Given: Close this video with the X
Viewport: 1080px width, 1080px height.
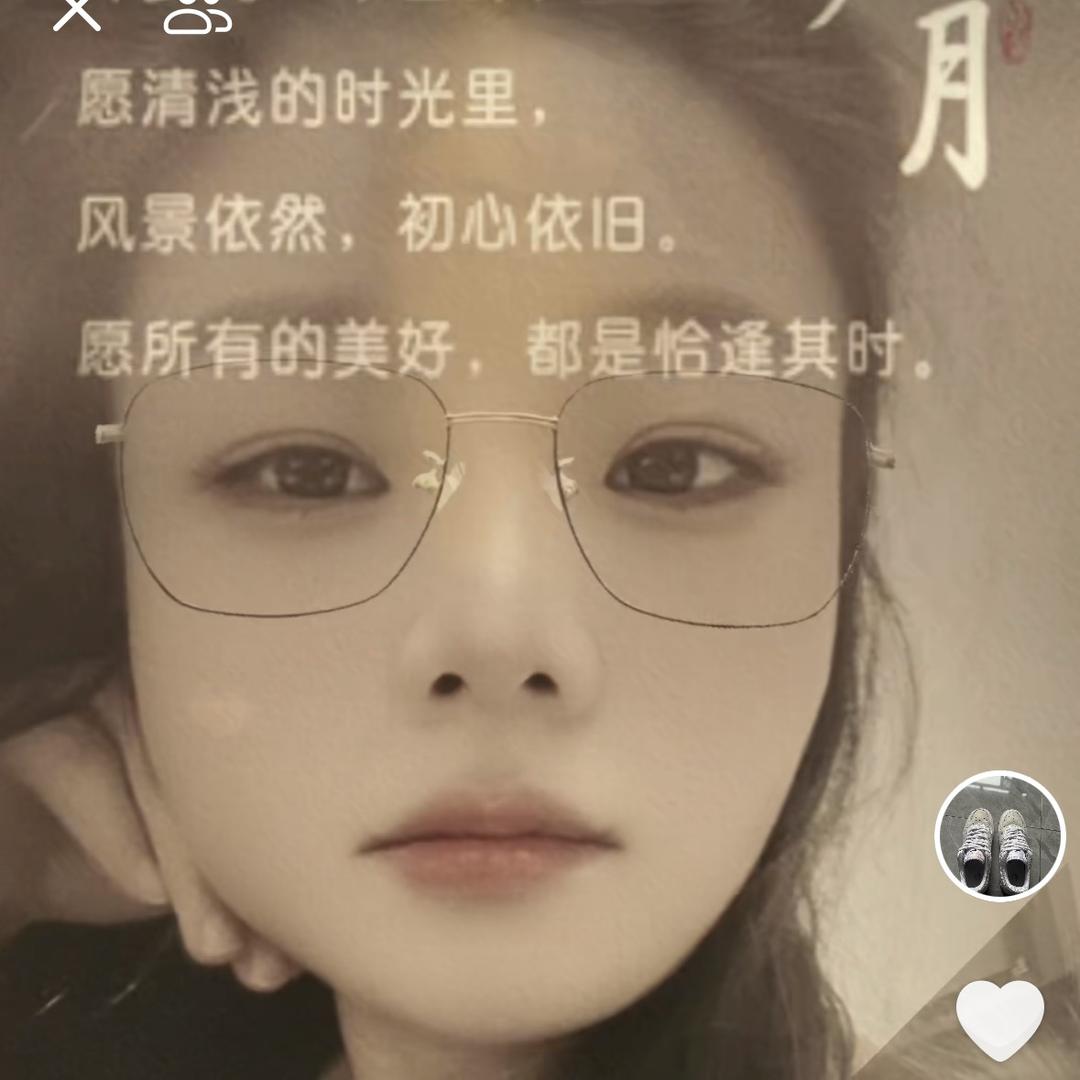Looking at the screenshot, I should 76,12.
